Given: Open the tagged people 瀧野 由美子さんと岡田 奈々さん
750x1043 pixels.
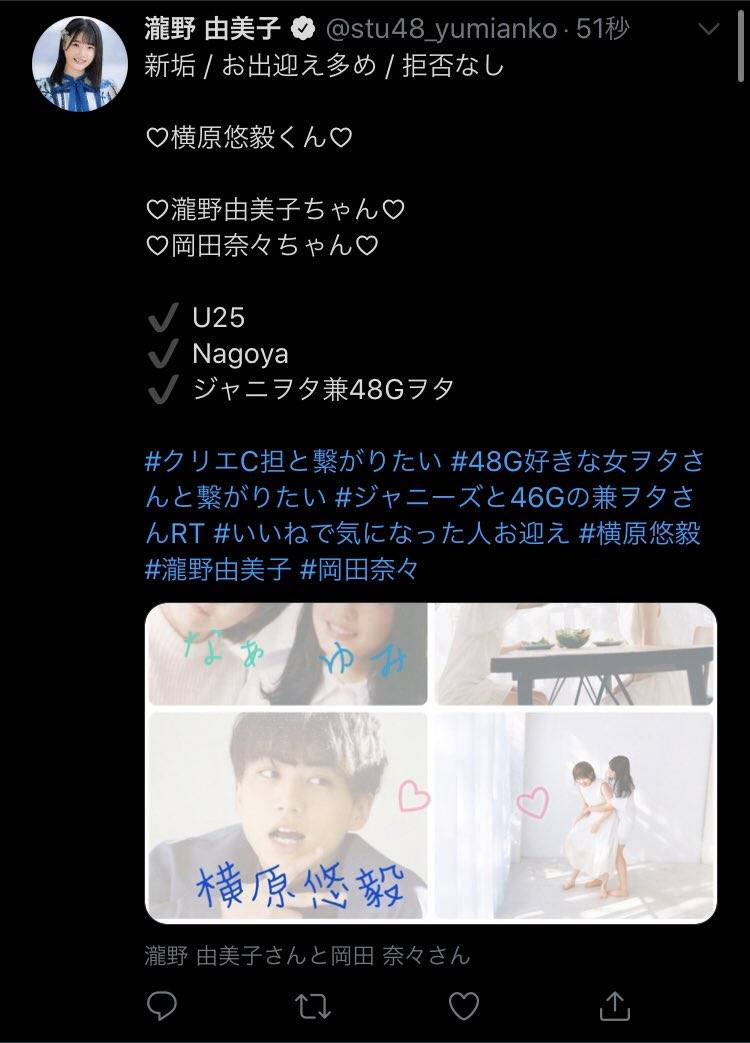Looking at the screenshot, I should point(308,956).
